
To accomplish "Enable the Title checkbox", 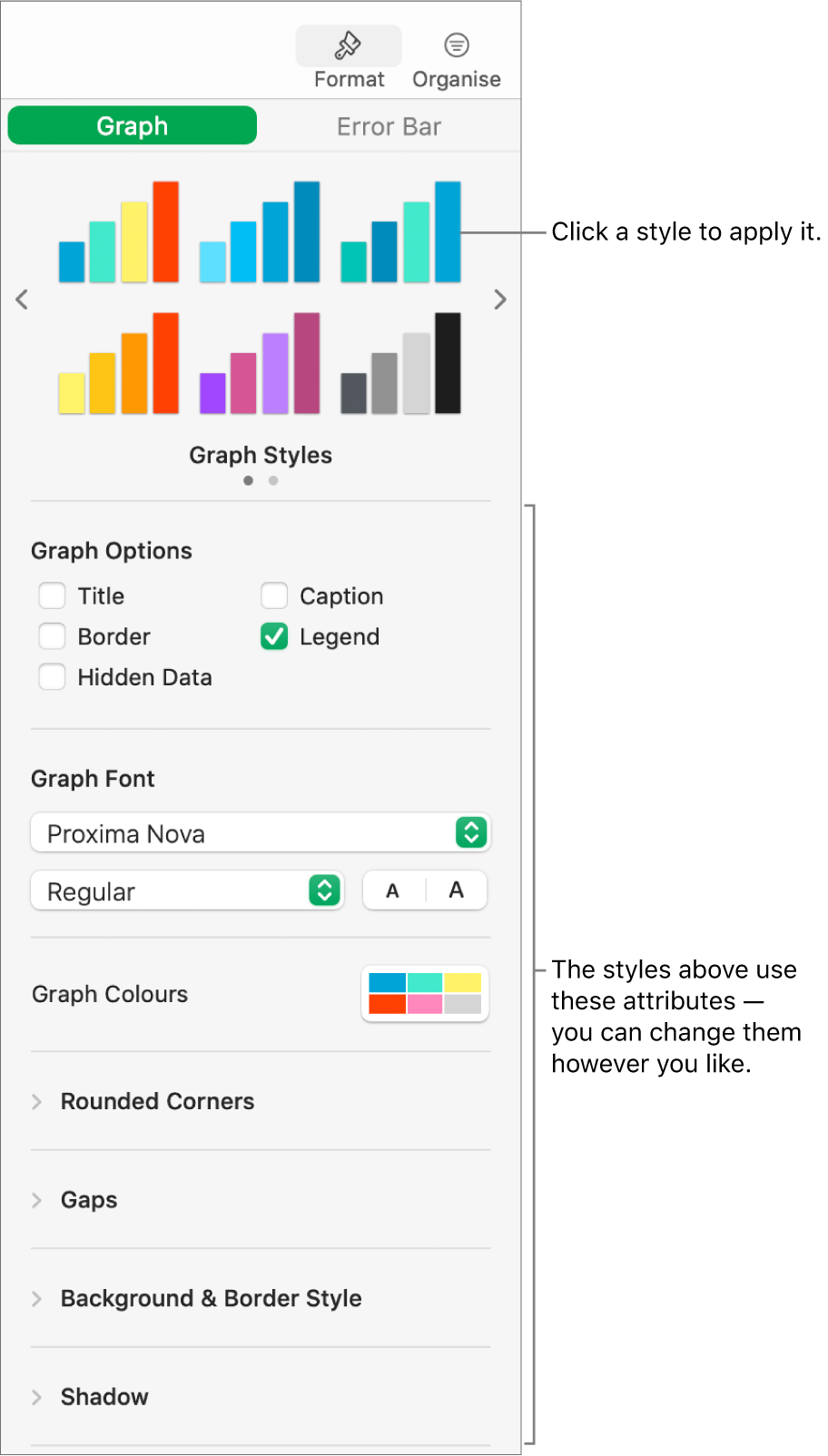I will point(52,595).
